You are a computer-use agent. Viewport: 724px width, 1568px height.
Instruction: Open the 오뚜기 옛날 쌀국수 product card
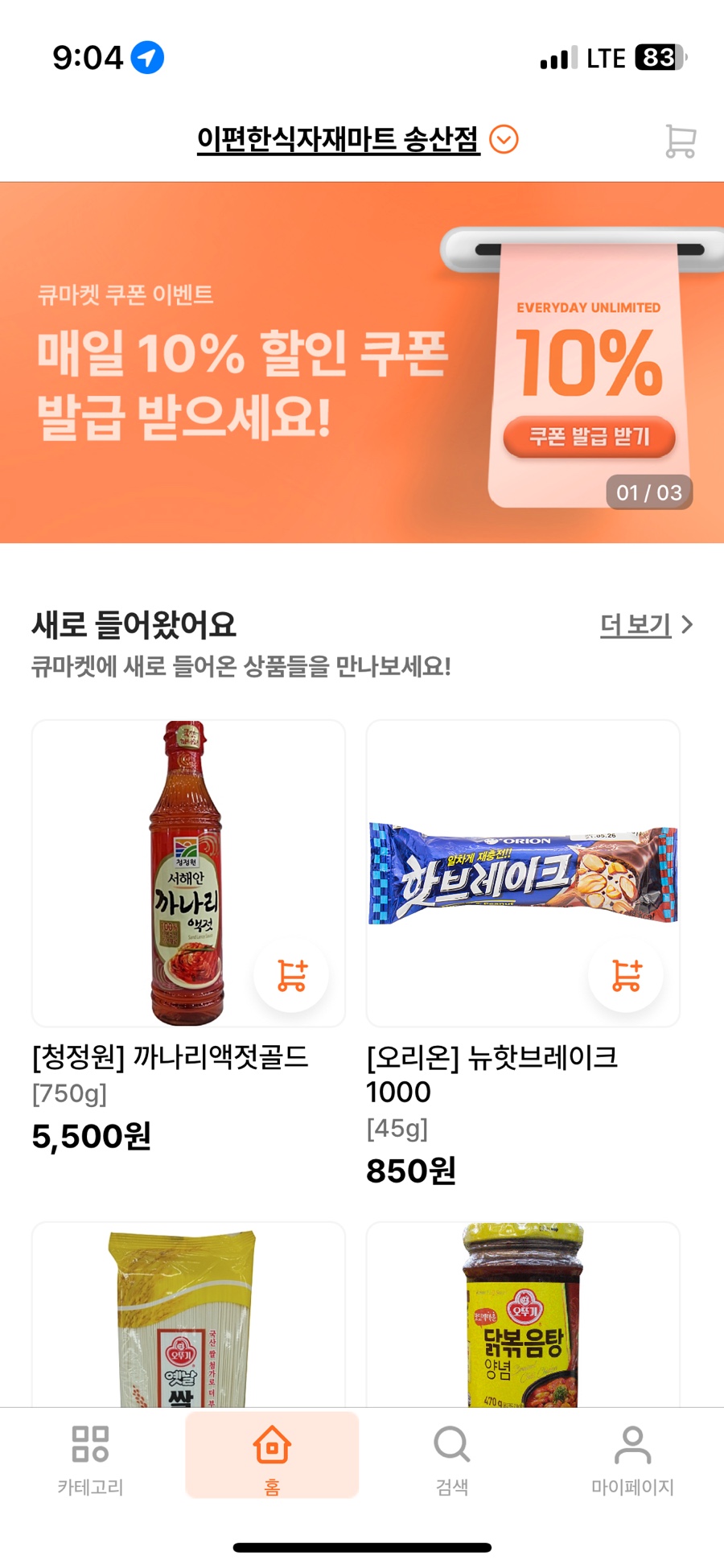pyautogui.click(x=188, y=1319)
